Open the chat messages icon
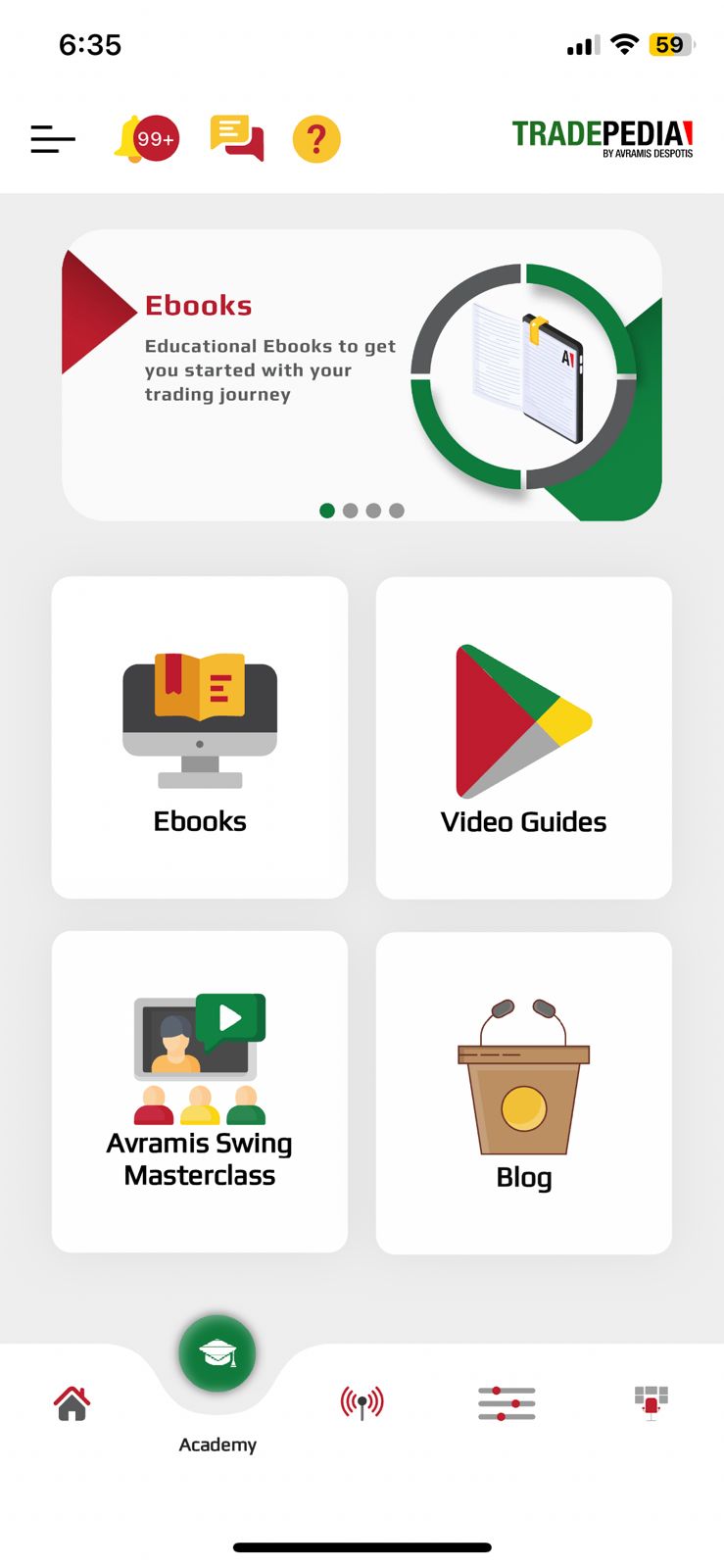Image resolution: width=724 pixels, height=1568 pixels. (237, 138)
